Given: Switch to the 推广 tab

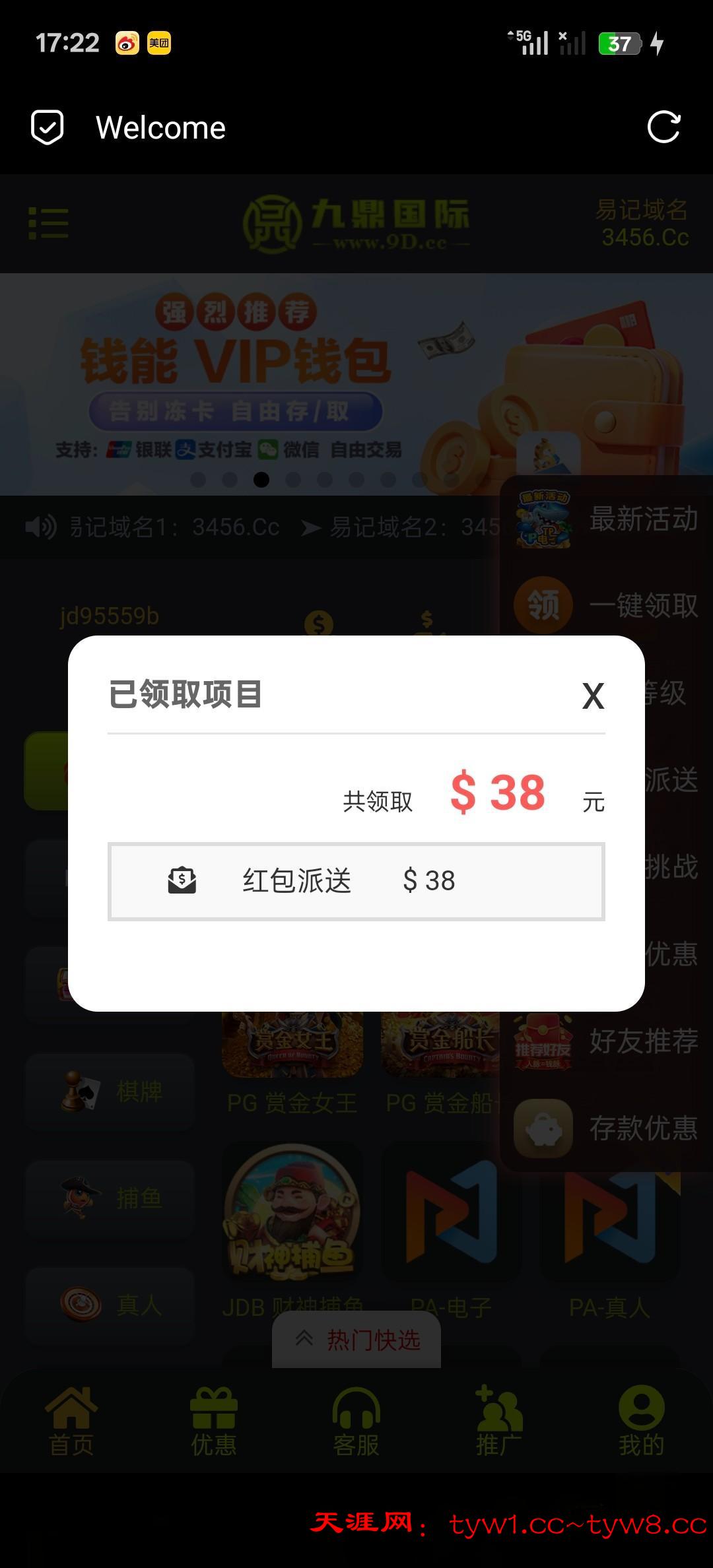Looking at the screenshot, I should tap(498, 1423).
